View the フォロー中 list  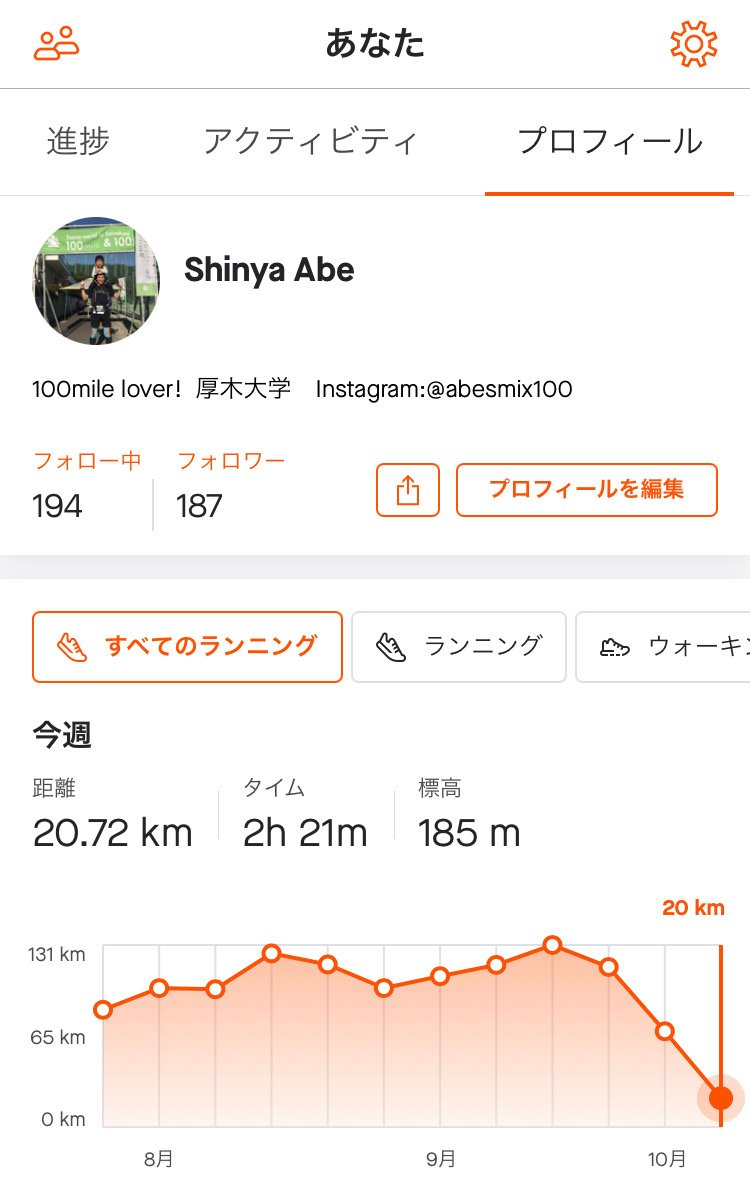click(86, 489)
